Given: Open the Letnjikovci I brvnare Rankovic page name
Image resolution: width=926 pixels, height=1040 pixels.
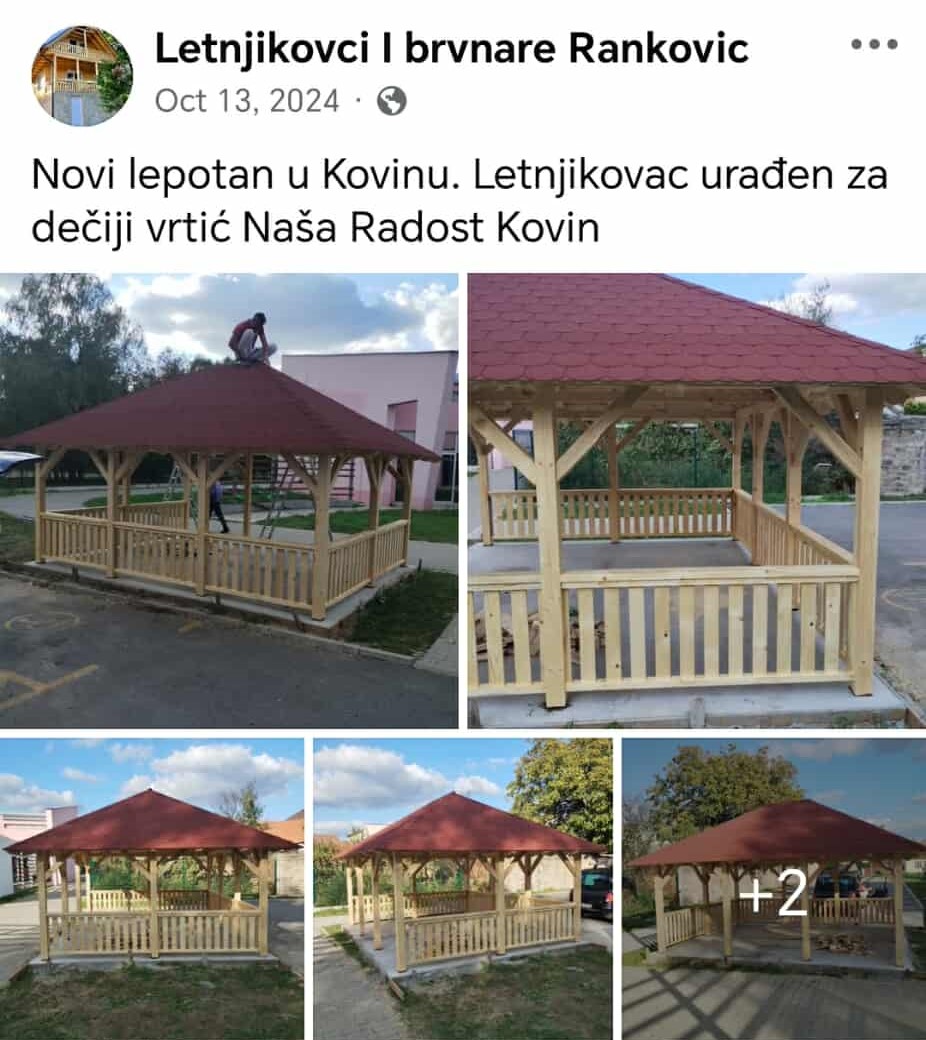Looking at the screenshot, I should [451, 48].
